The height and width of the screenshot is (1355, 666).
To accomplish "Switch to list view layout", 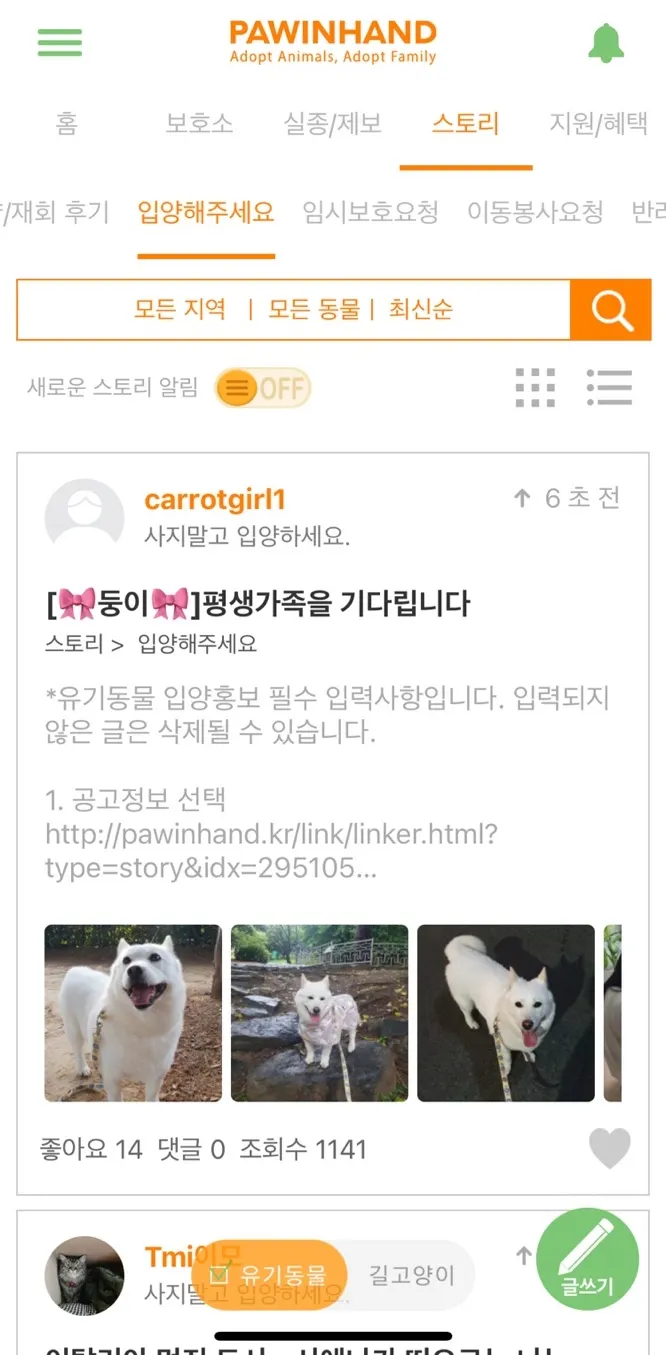I will (609, 387).
